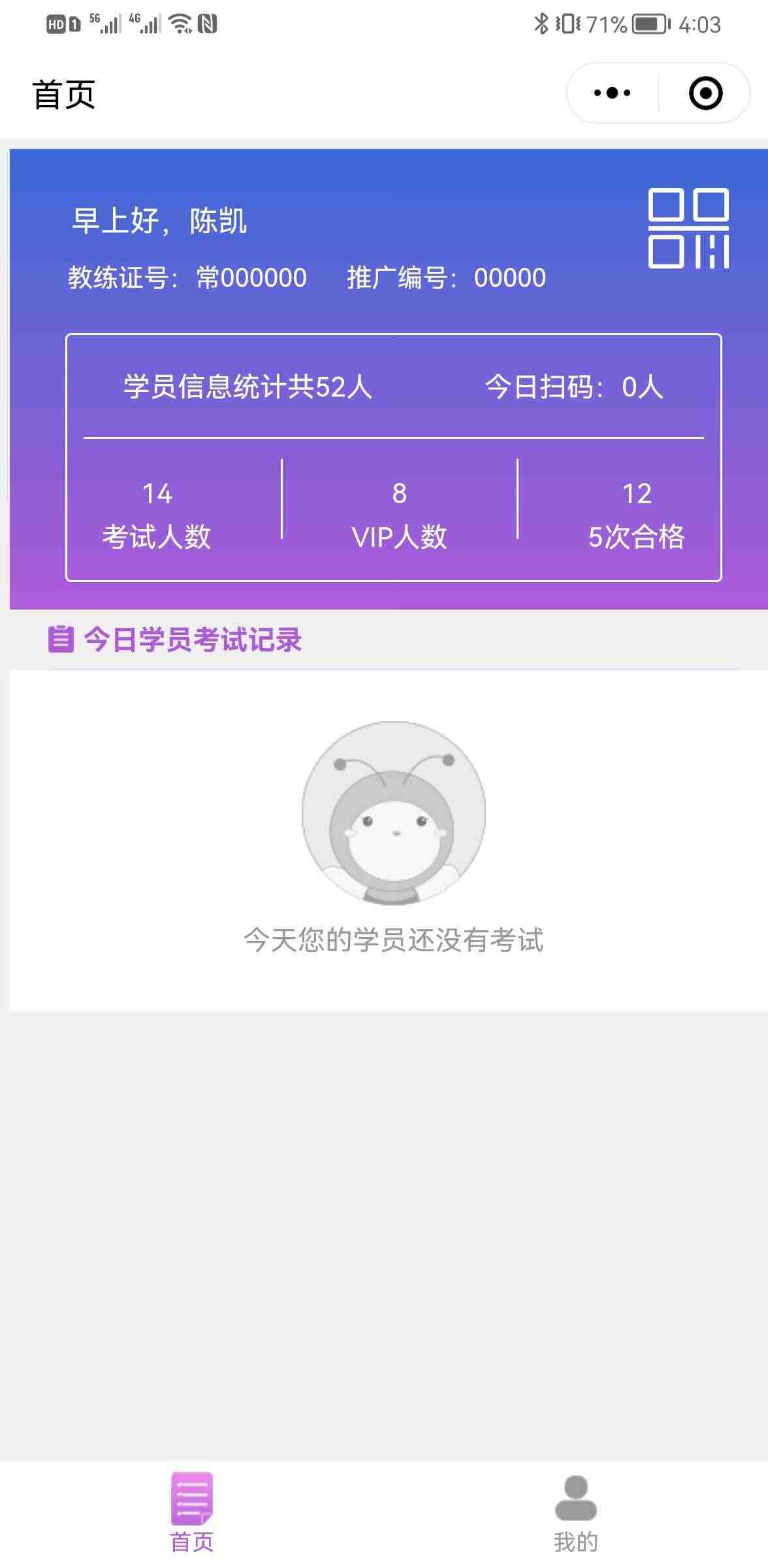The width and height of the screenshot is (768, 1568).
Task: View the VIP人数 stat
Action: 399,515
